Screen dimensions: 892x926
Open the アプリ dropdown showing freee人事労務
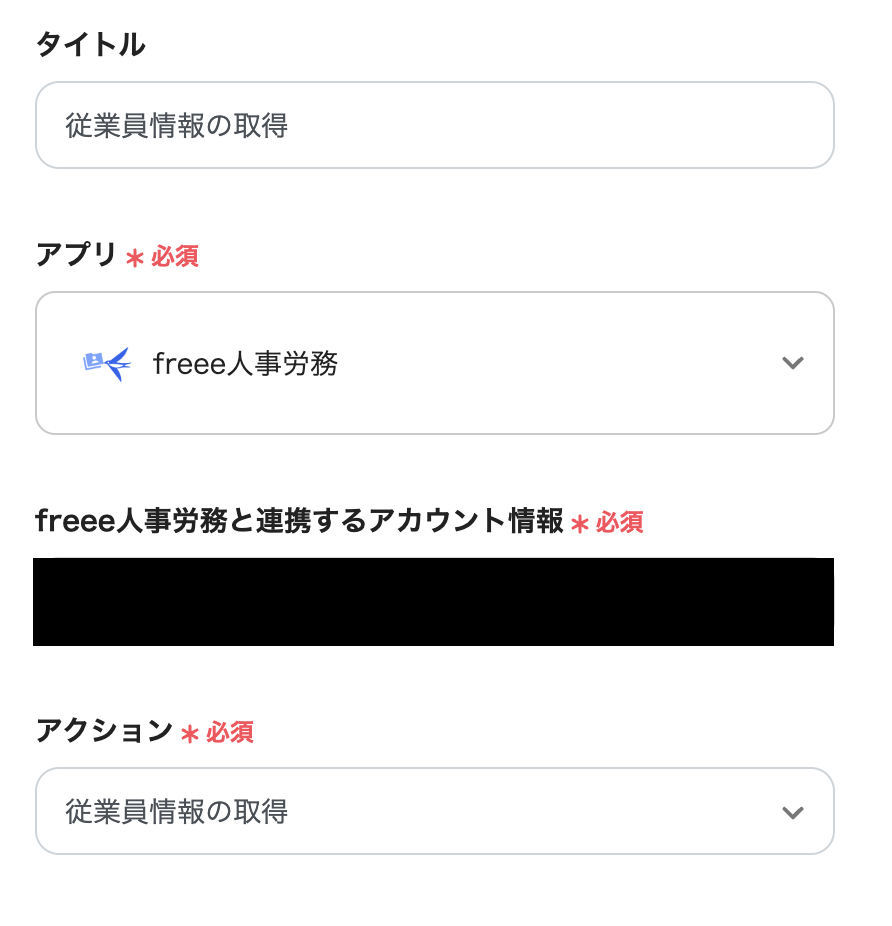coord(434,363)
